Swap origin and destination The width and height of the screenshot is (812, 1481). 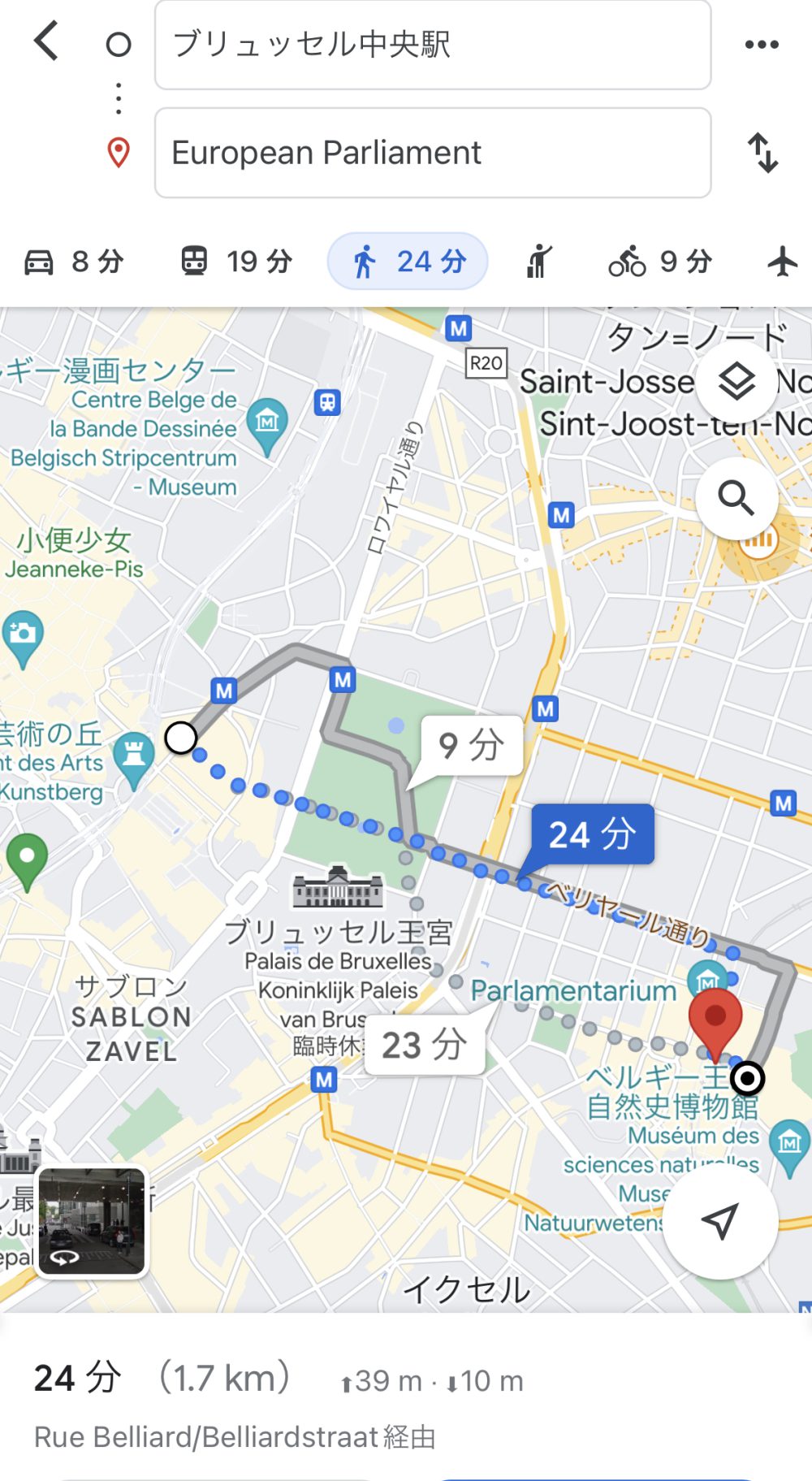tap(762, 153)
